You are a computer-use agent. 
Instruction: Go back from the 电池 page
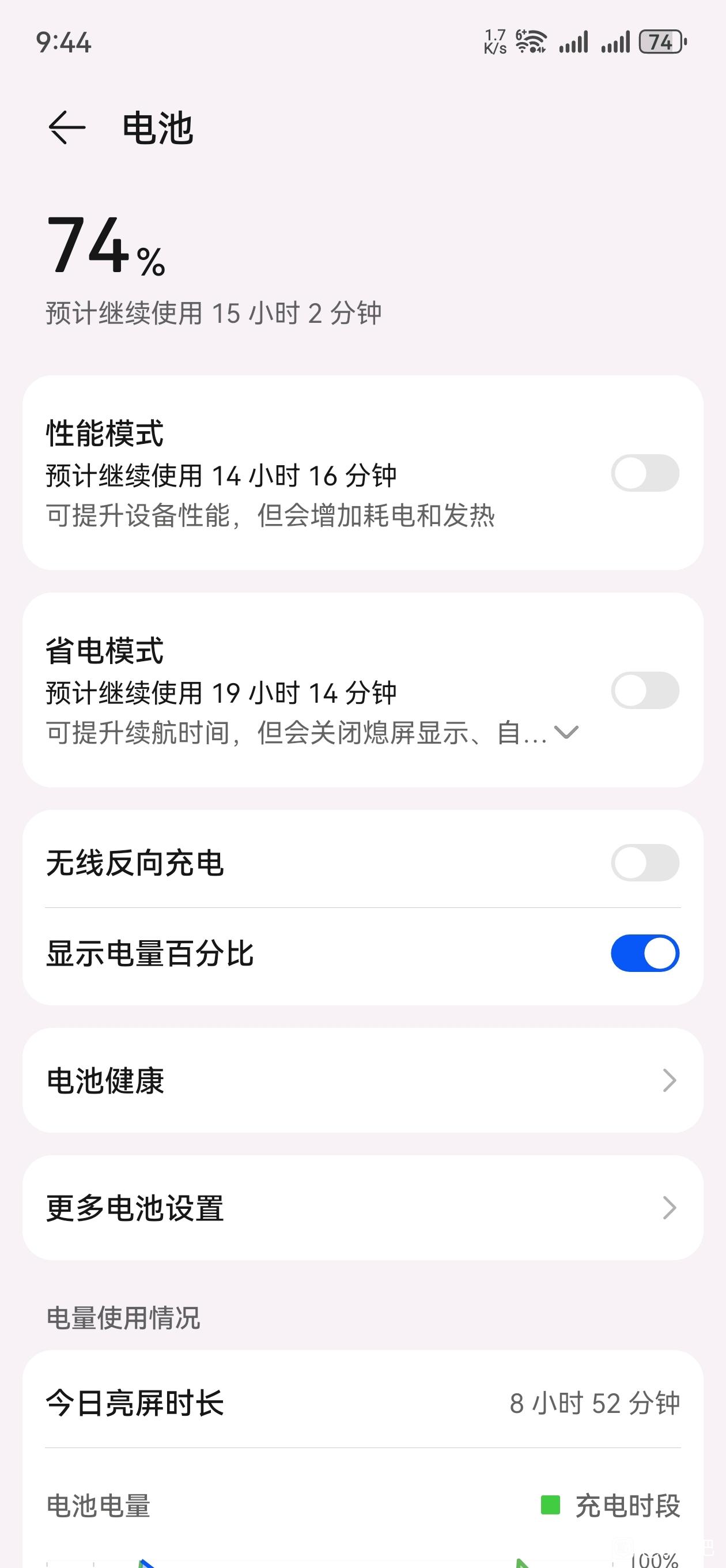coord(66,128)
